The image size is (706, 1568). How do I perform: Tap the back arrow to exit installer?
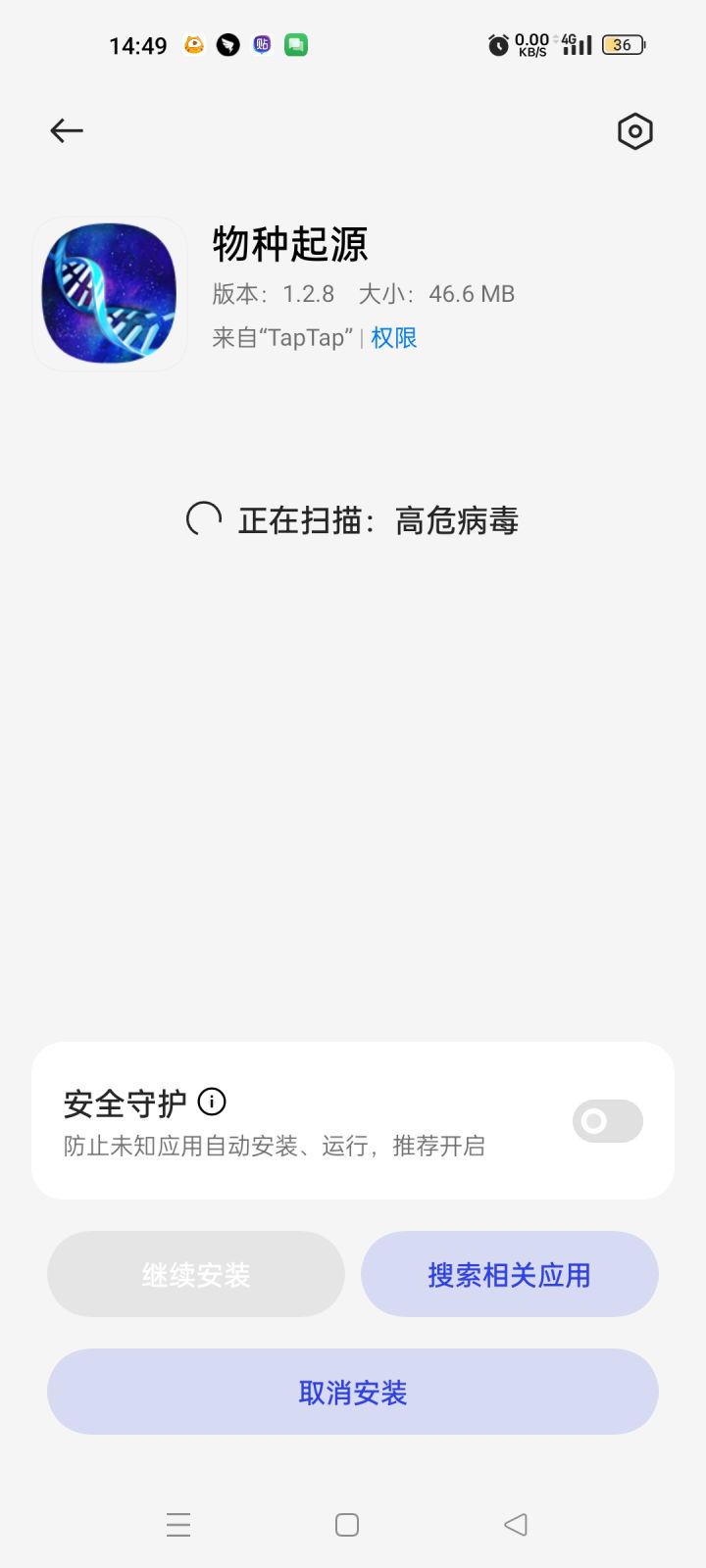click(x=66, y=130)
